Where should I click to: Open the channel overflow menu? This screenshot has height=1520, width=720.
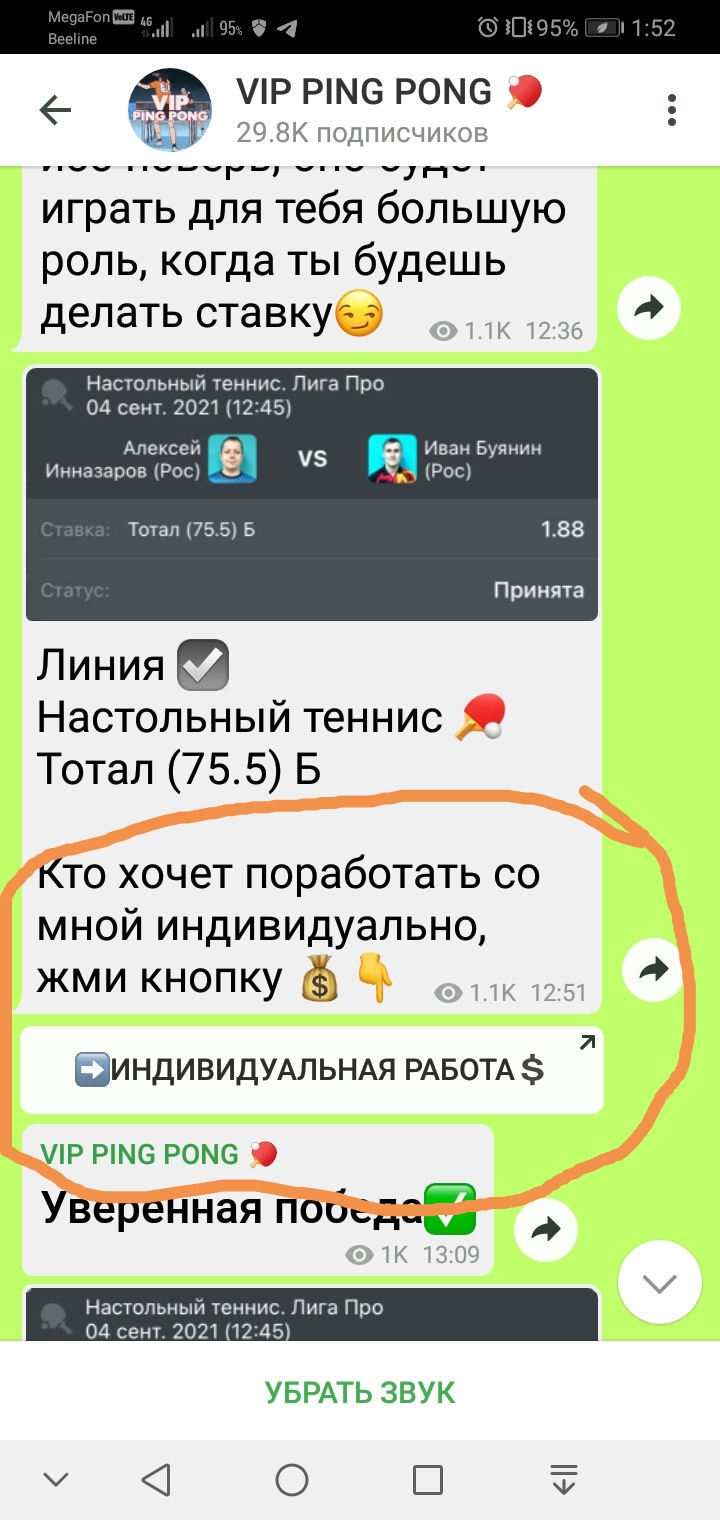coord(672,110)
